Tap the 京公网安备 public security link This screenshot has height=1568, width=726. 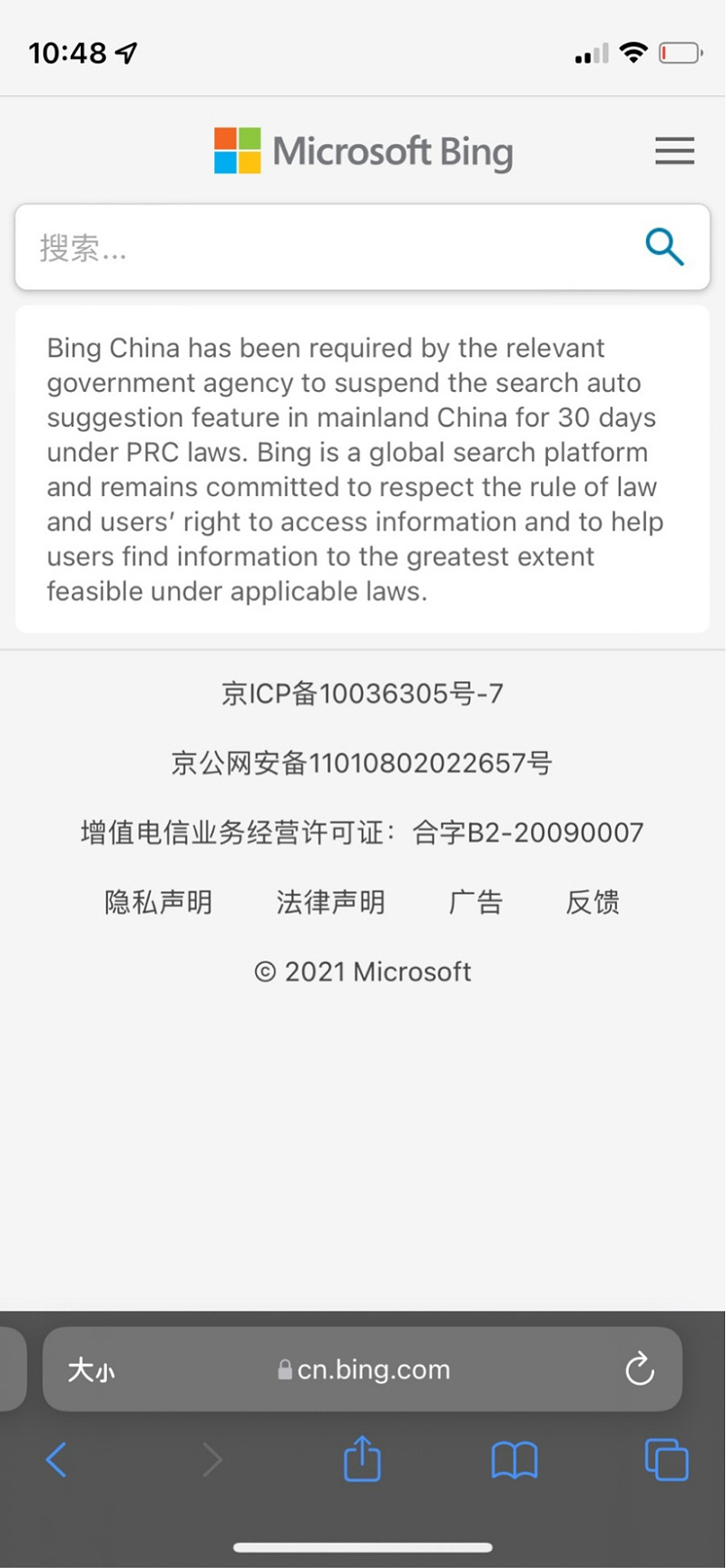tap(362, 763)
